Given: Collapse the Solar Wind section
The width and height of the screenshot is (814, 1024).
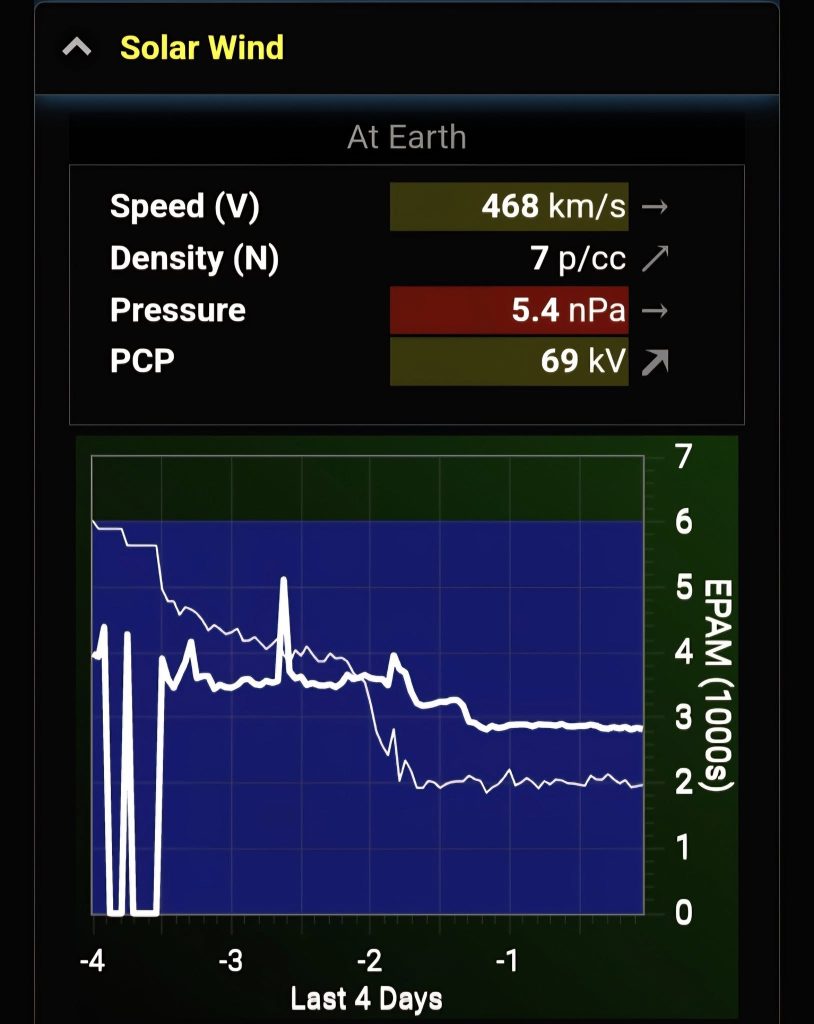Looking at the screenshot, I should (77, 47).
